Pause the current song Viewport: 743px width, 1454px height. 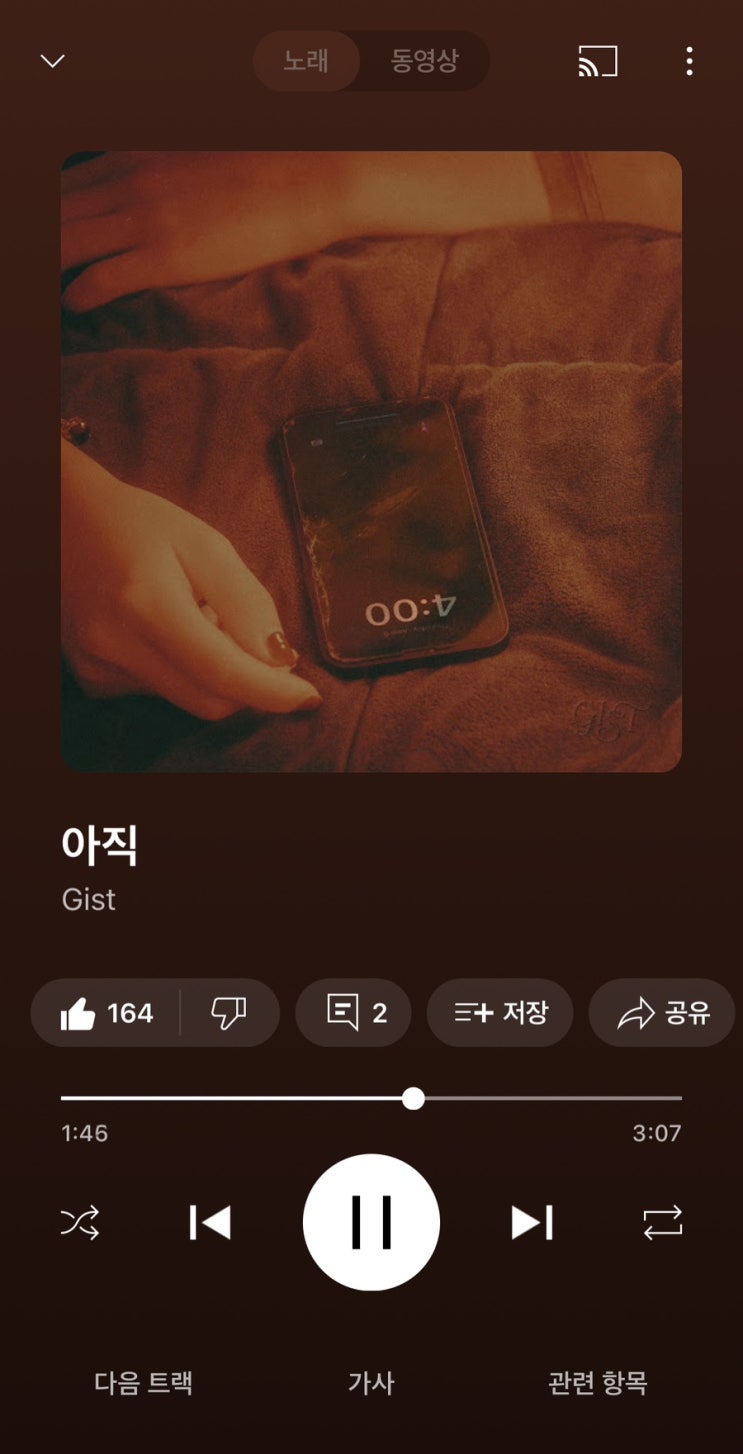click(x=371, y=1222)
